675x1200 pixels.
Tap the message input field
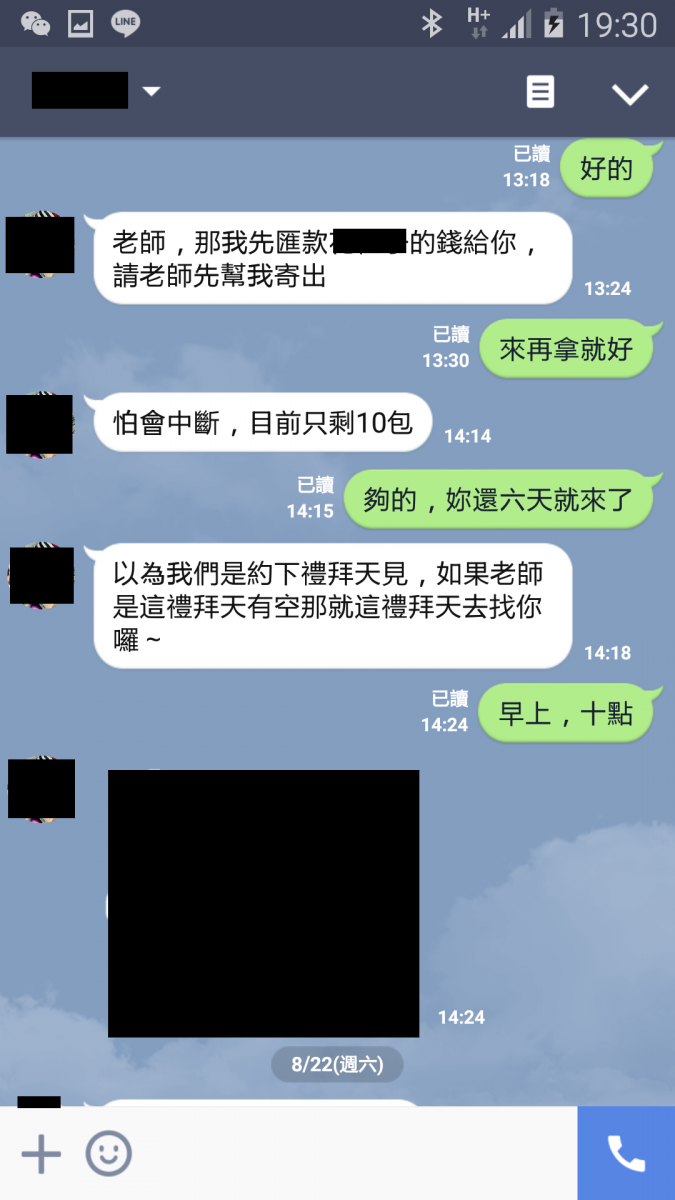(x=350, y=1155)
